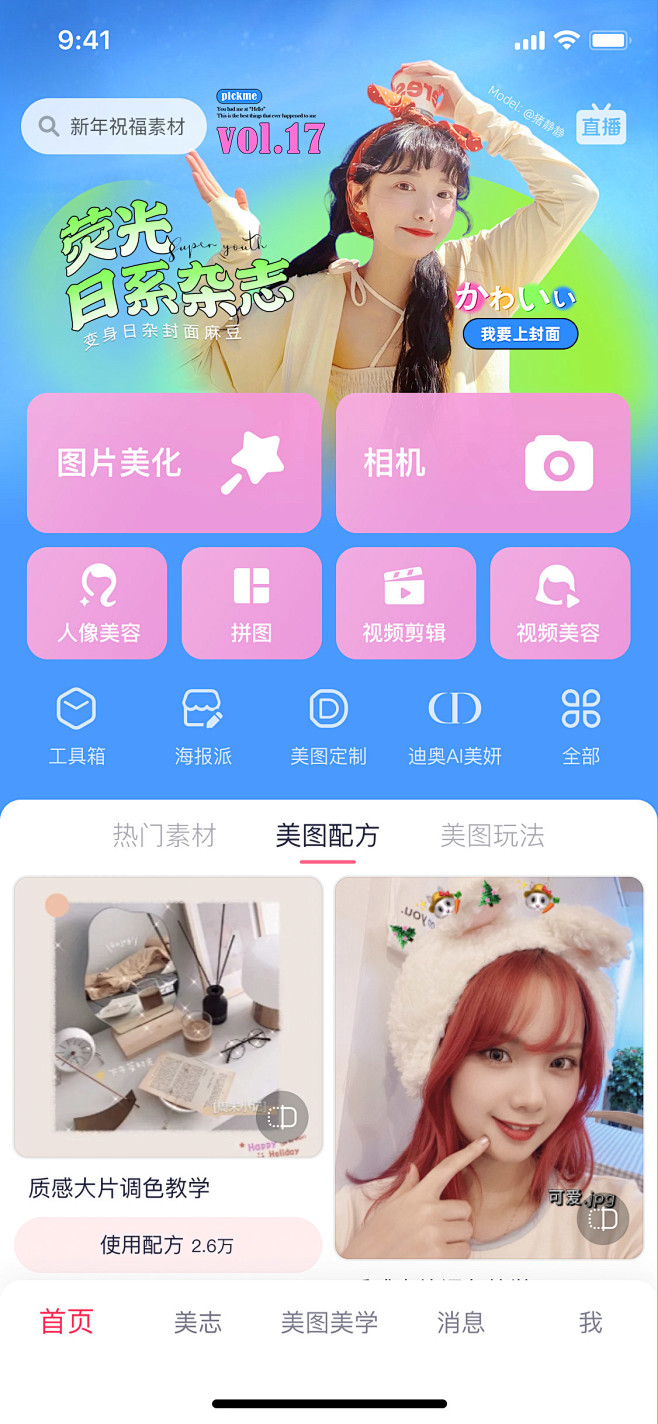This screenshot has width=658, height=1424.
Task: Tap 使用配方 for 质感大片调色教学
Action: 168,1245
